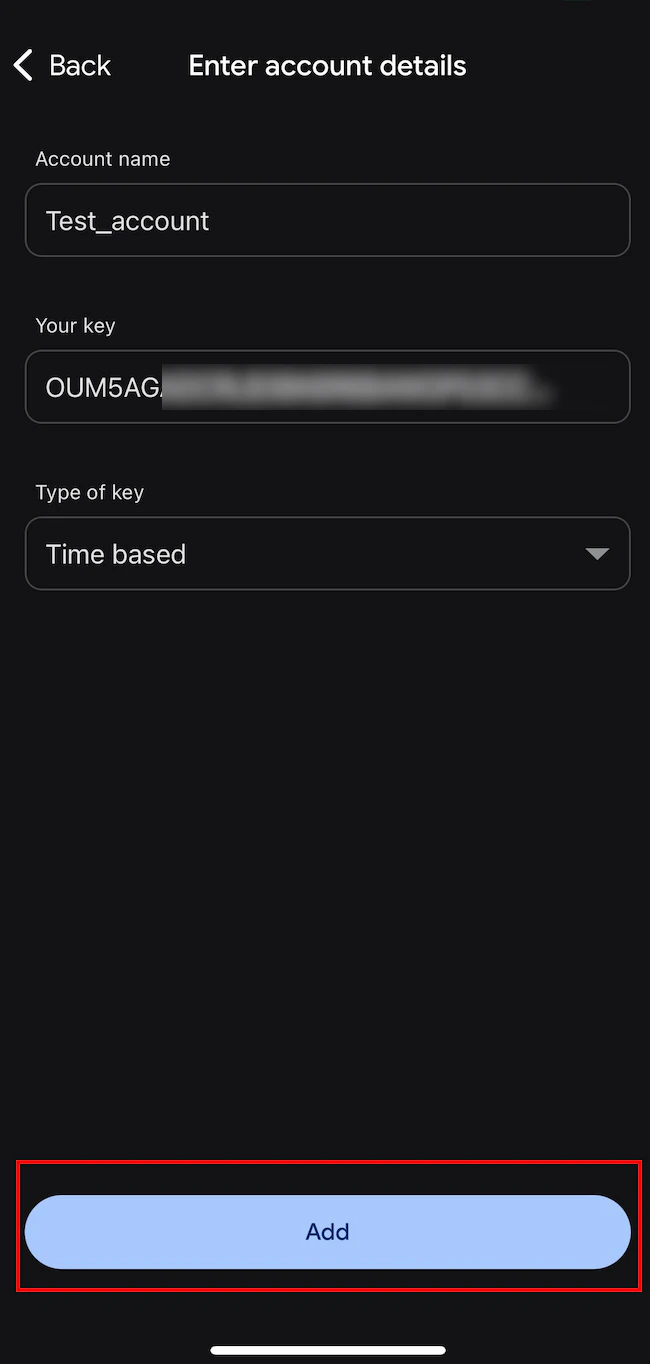Edit the Account name field
Screen dimensions: 650x1364
(x=327, y=220)
